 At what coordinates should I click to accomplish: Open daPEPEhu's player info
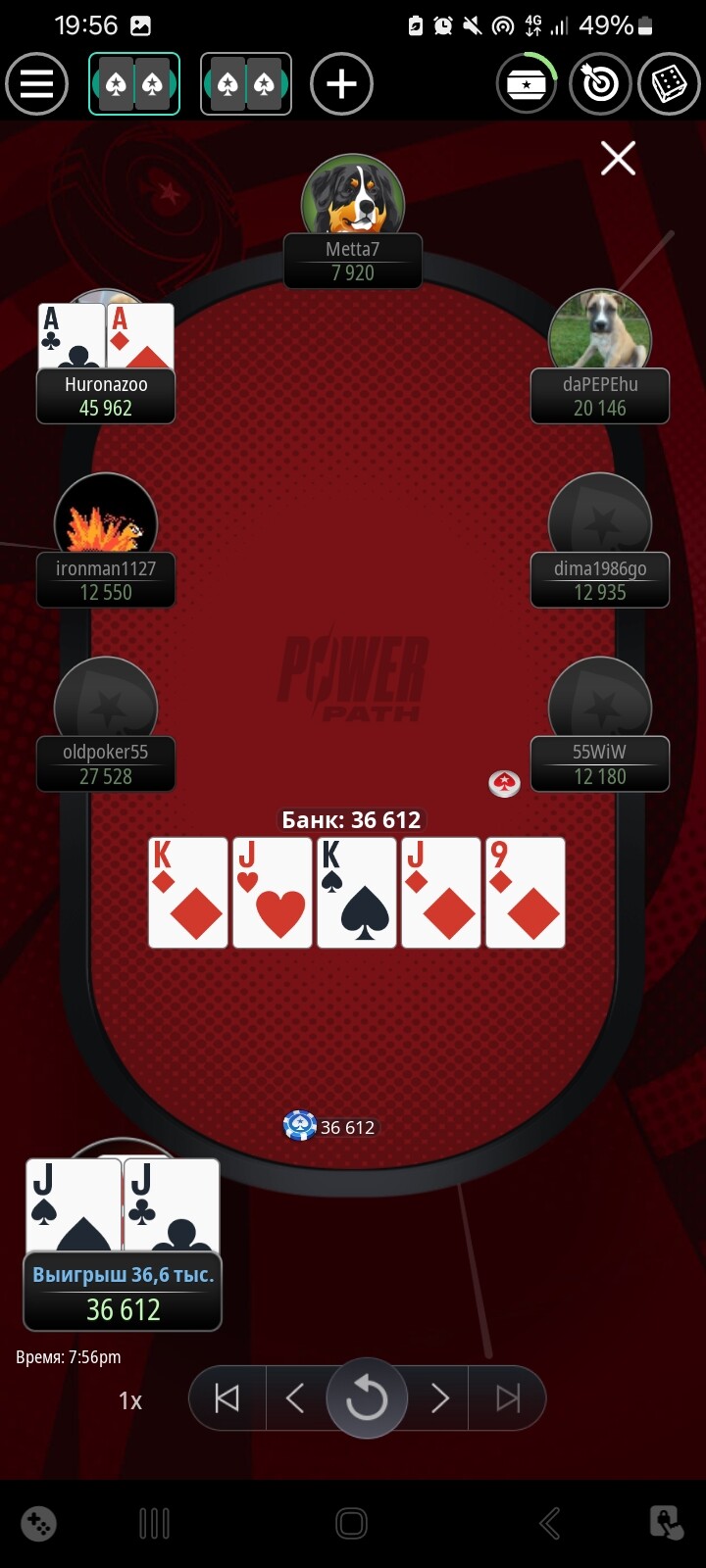click(599, 333)
